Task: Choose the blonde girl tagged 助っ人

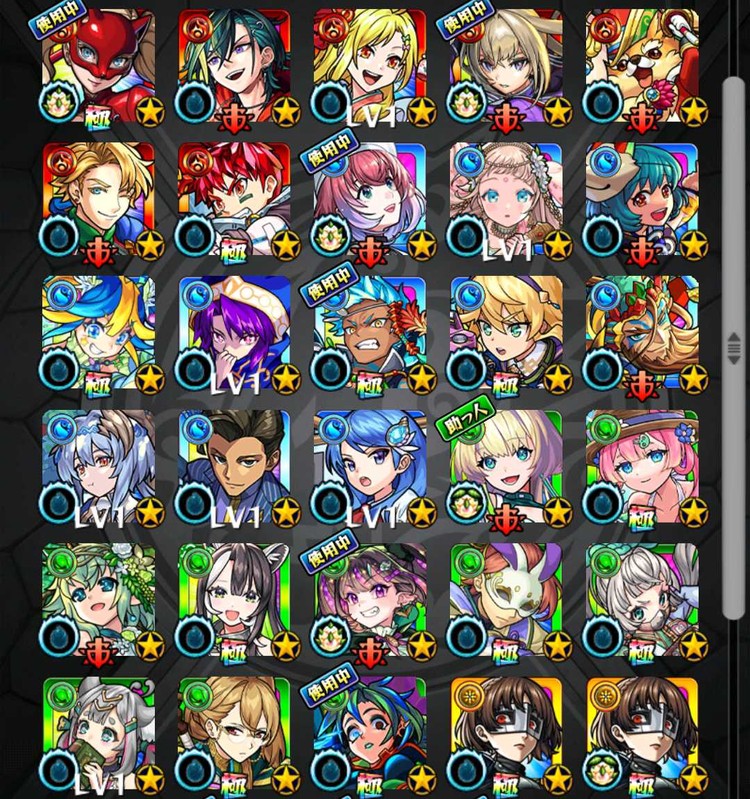Action: click(x=506, y=468)
